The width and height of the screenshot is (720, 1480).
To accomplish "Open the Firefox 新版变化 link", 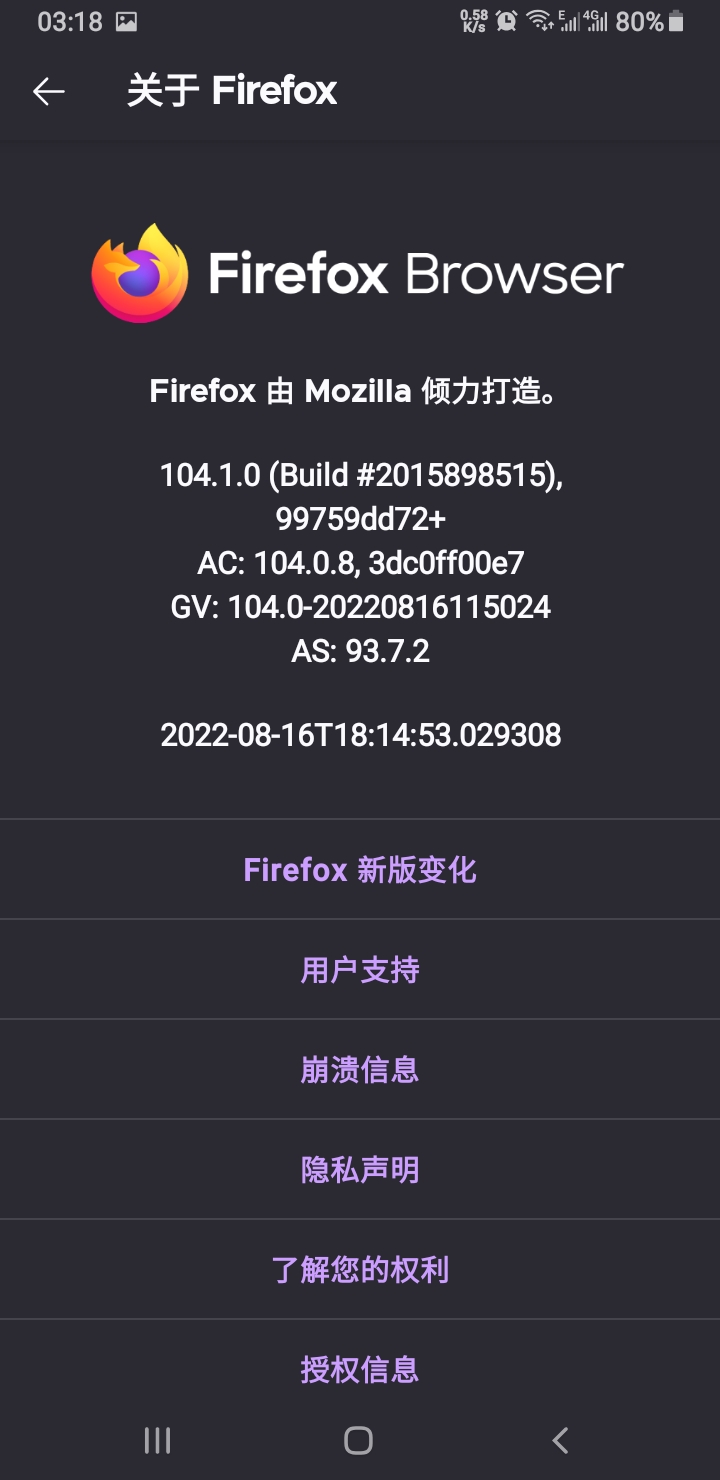I will tap(360, 868).
